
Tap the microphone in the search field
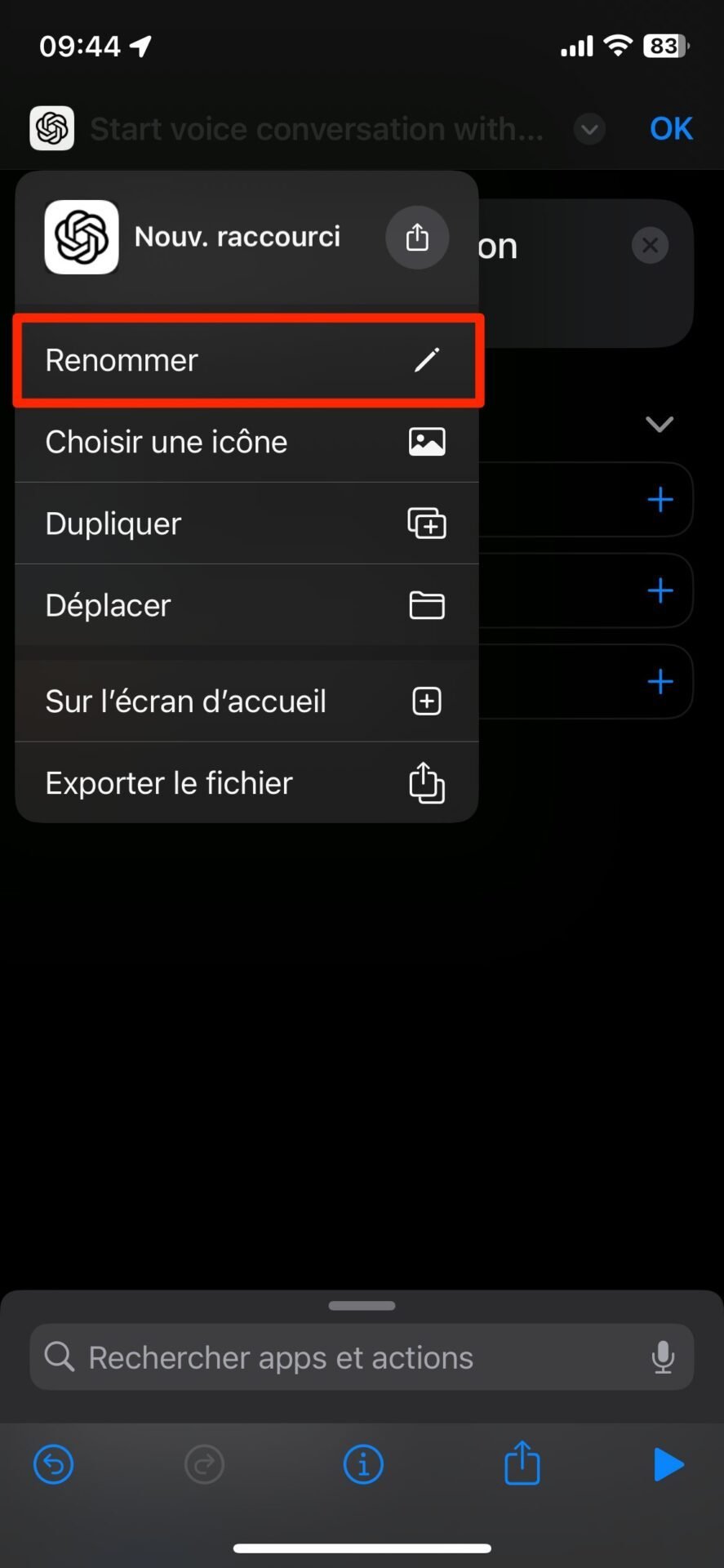[x=663, y=1357]
